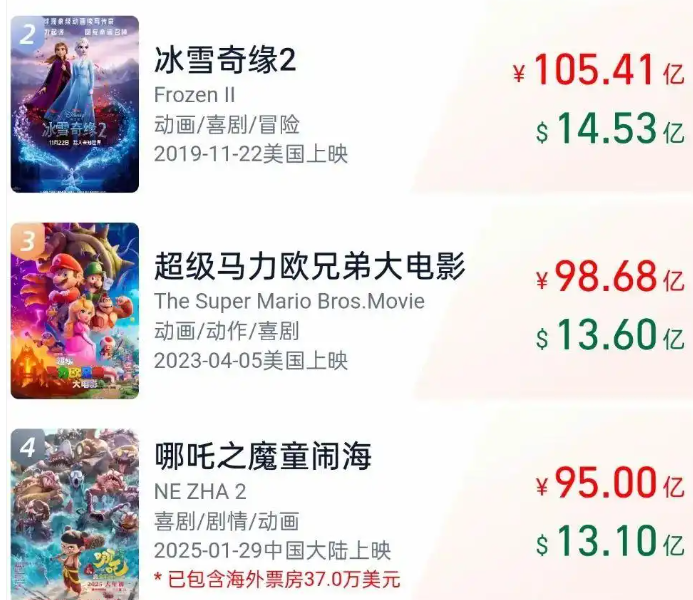Open the Frozen II movie entry

(x=226, y=62)
